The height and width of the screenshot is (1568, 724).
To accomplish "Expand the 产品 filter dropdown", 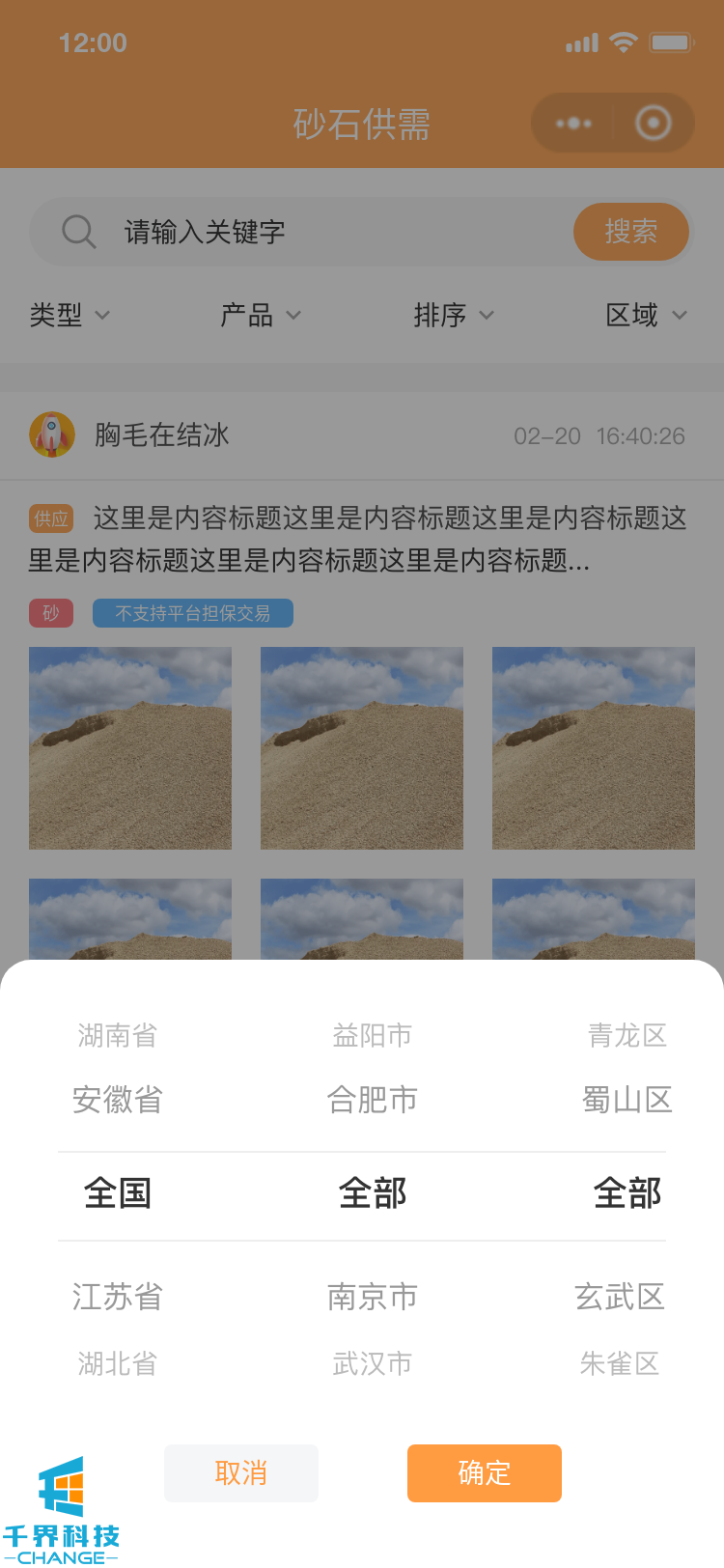I will (261, 315).
